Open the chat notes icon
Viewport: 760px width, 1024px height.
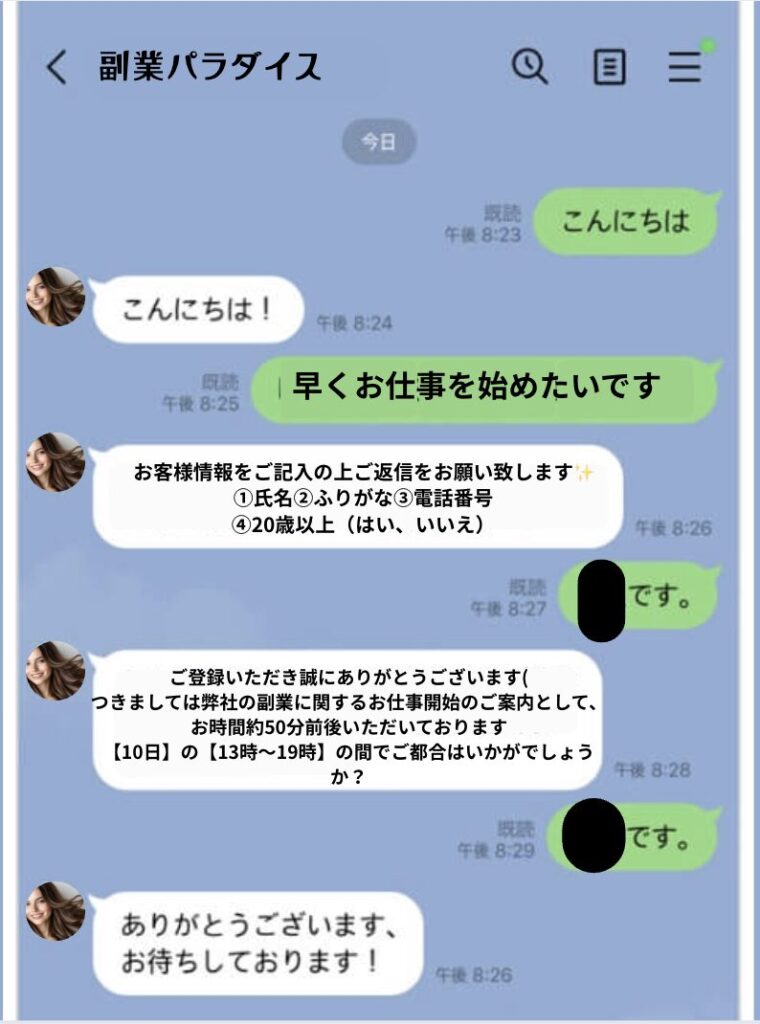(609, 67)
